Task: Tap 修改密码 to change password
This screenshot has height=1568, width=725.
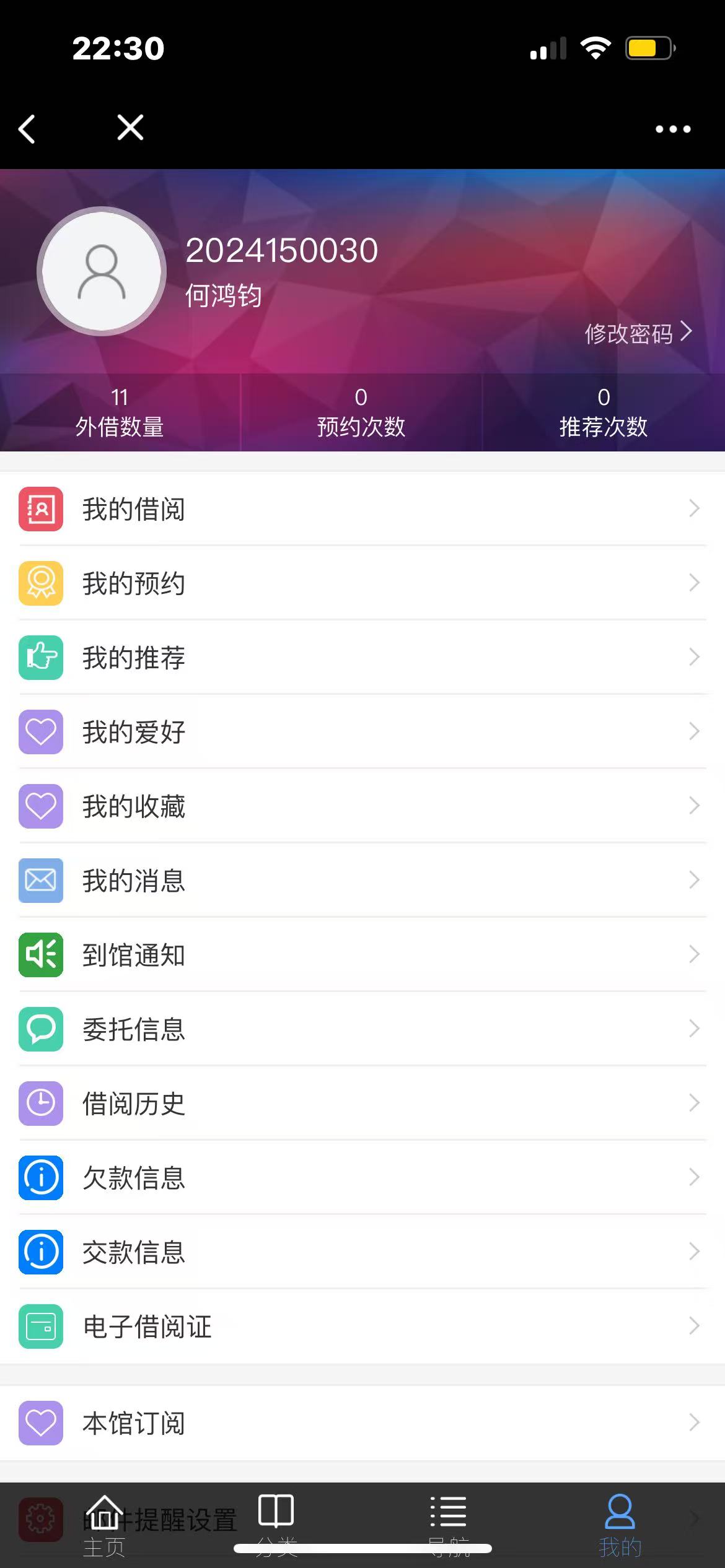Action: pos(638,333)
